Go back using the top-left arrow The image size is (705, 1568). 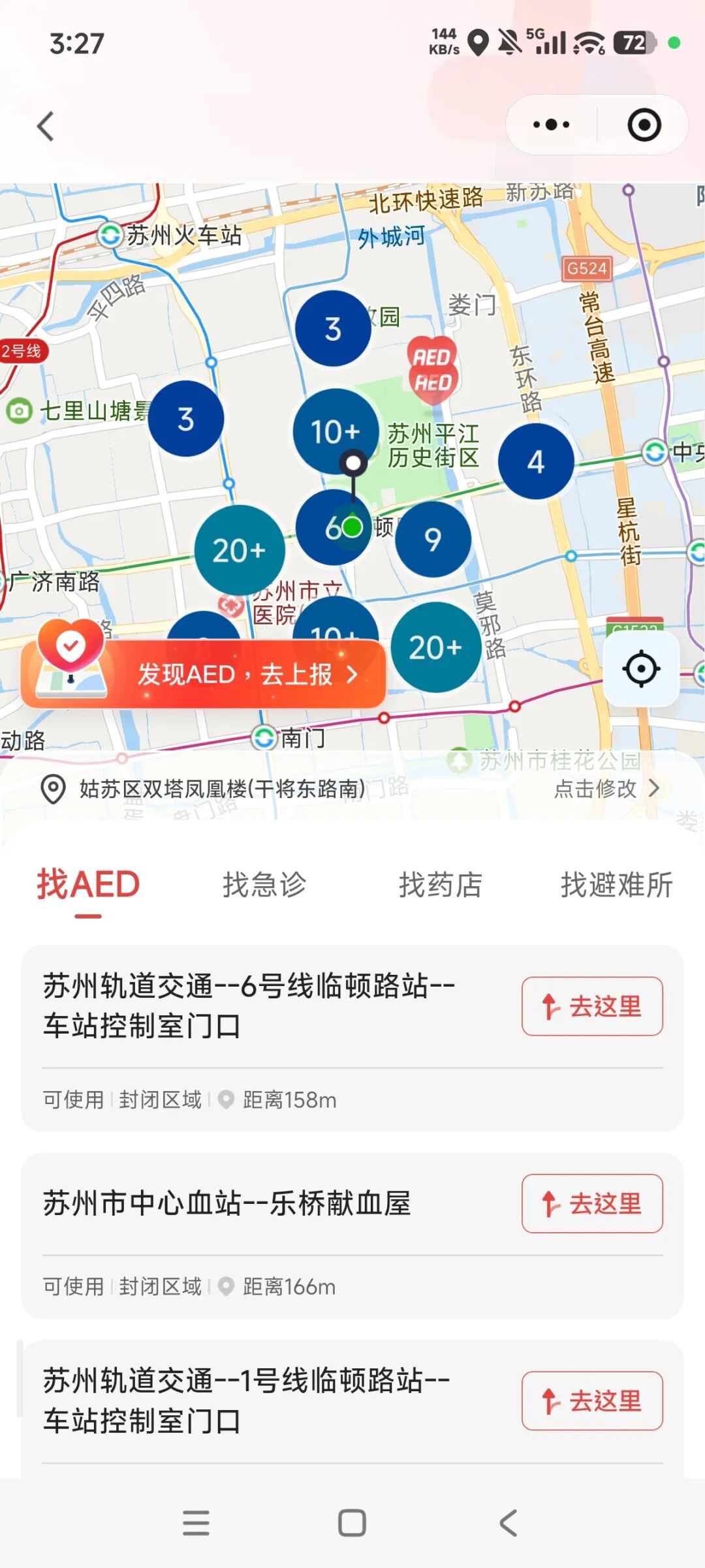(x=46, y=126)
